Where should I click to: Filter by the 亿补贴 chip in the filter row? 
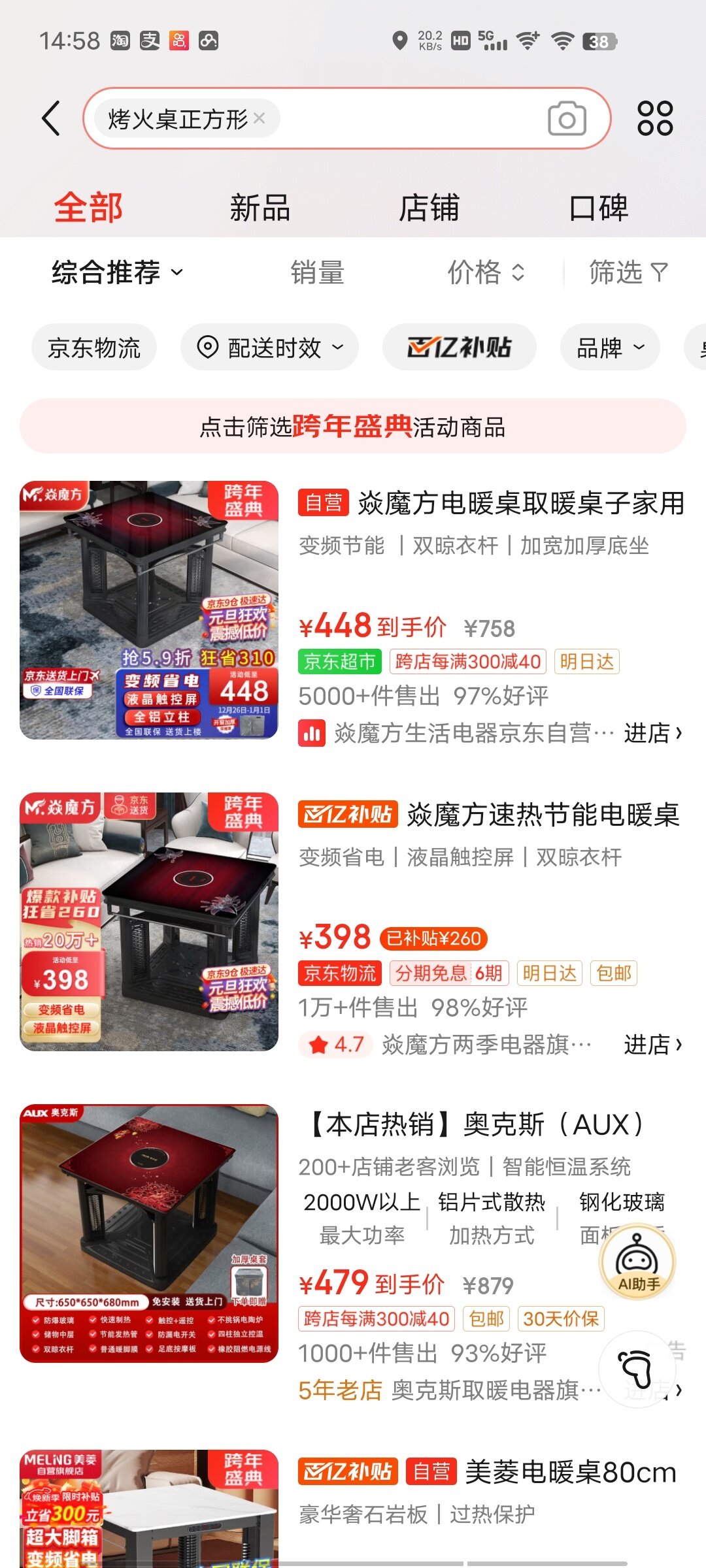pyautogui.click(x=459, y=348)
